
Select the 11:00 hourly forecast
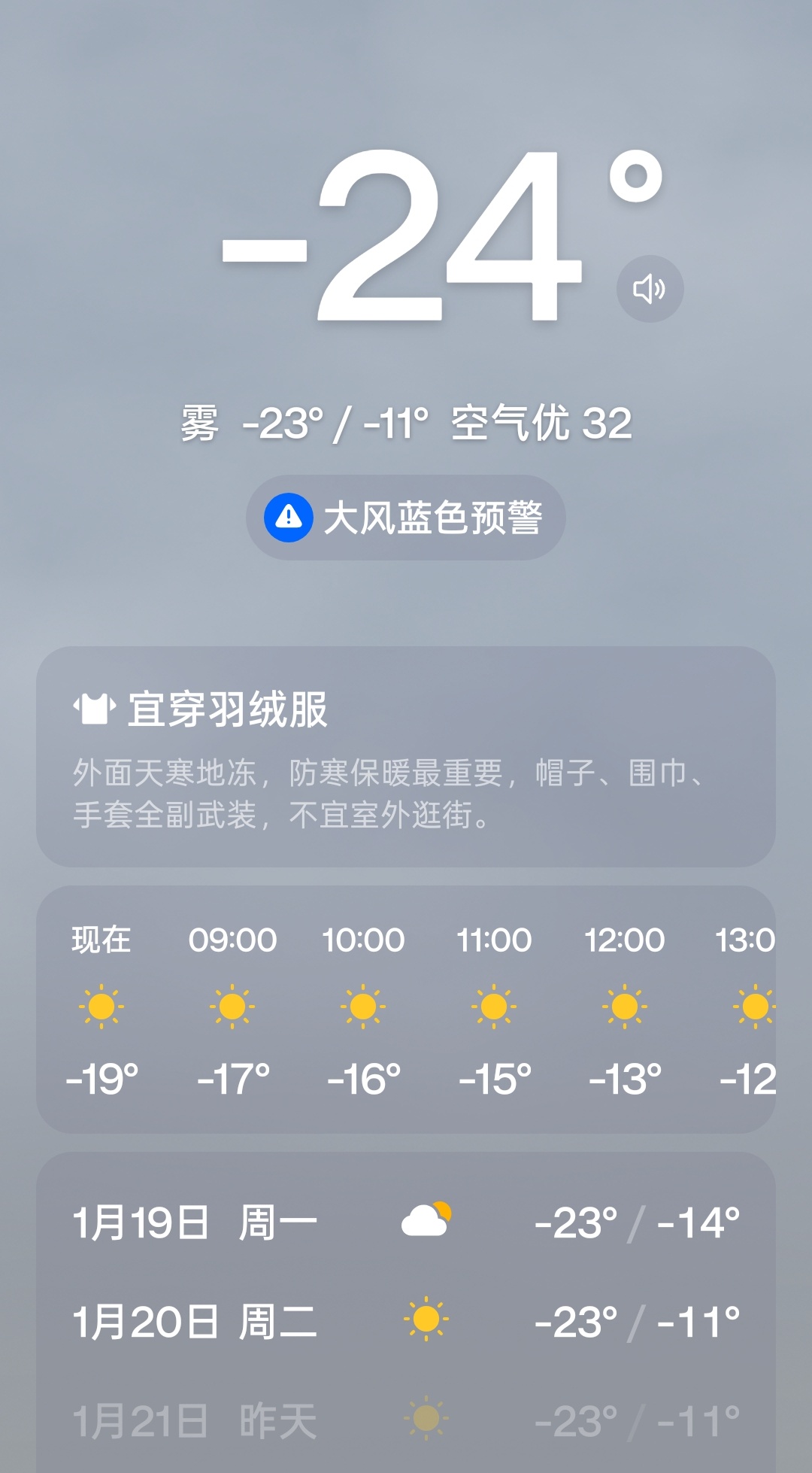(x=495, y=1008)
